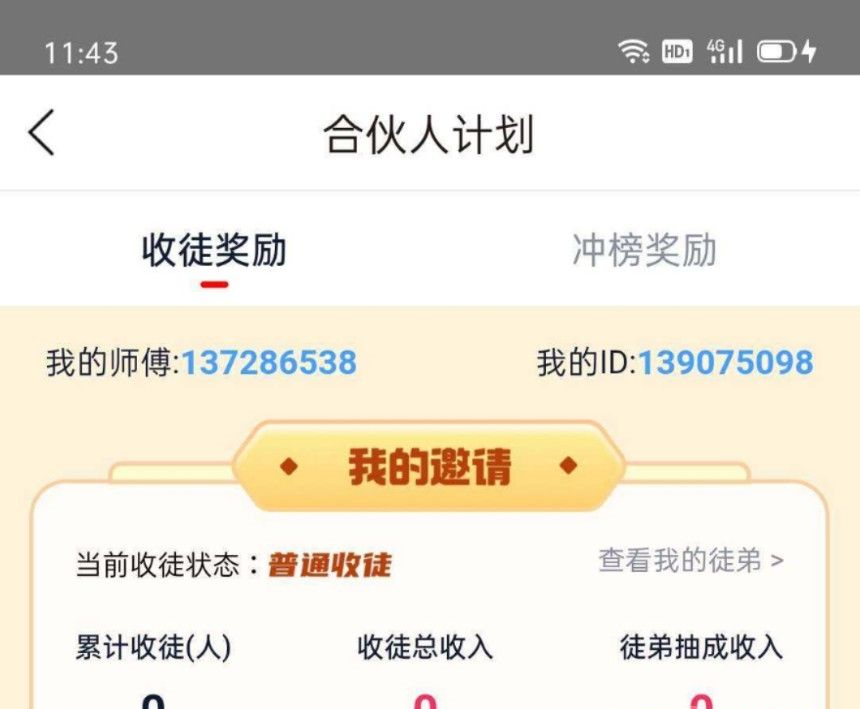Open 查看我的徒弟 link
Viewport: 860px width, 709px height.
point(690,561)
